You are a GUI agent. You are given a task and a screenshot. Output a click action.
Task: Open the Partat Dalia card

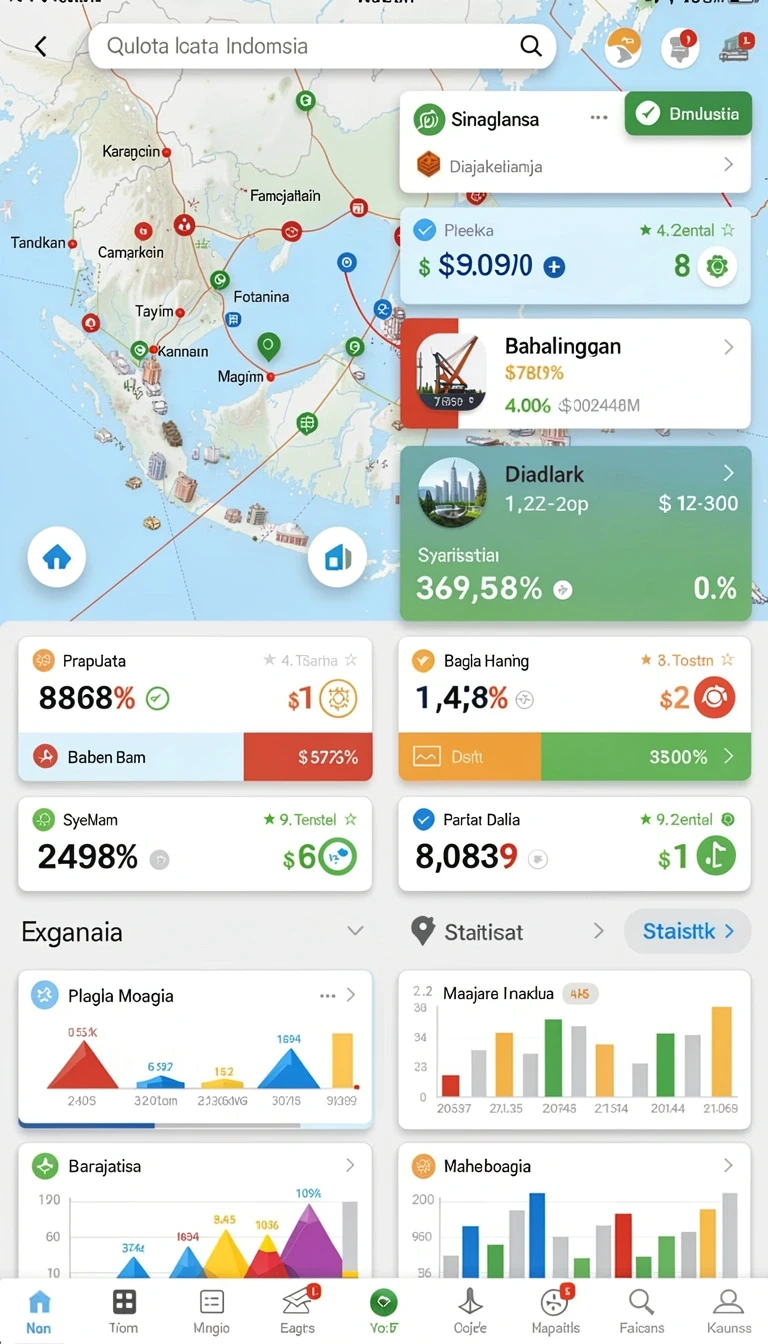(575, 844)
